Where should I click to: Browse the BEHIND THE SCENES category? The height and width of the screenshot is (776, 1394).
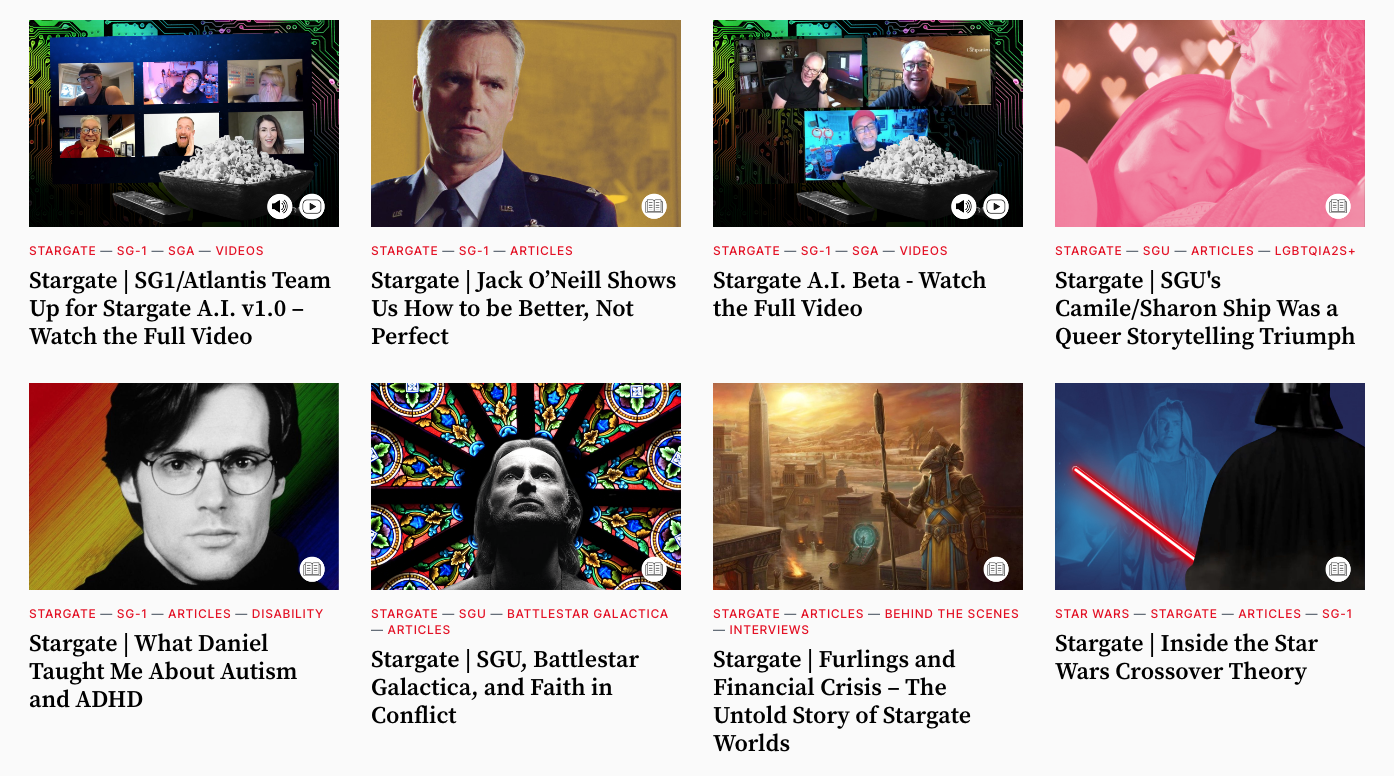coord(951,614)
